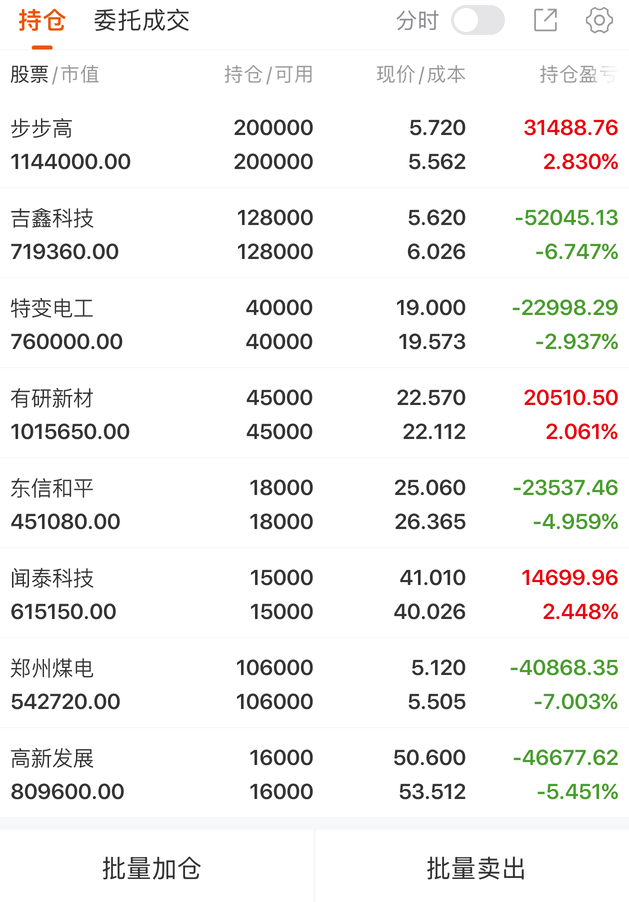The image size is (629, 902).
Task: Open the 步步高 holding row
Action: (x=314, y=145)
